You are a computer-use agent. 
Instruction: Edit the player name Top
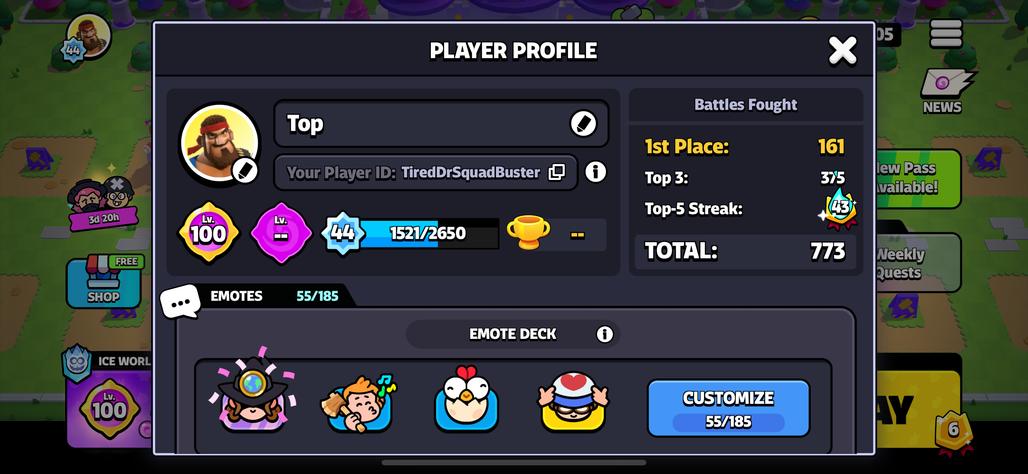coord(583,123)
